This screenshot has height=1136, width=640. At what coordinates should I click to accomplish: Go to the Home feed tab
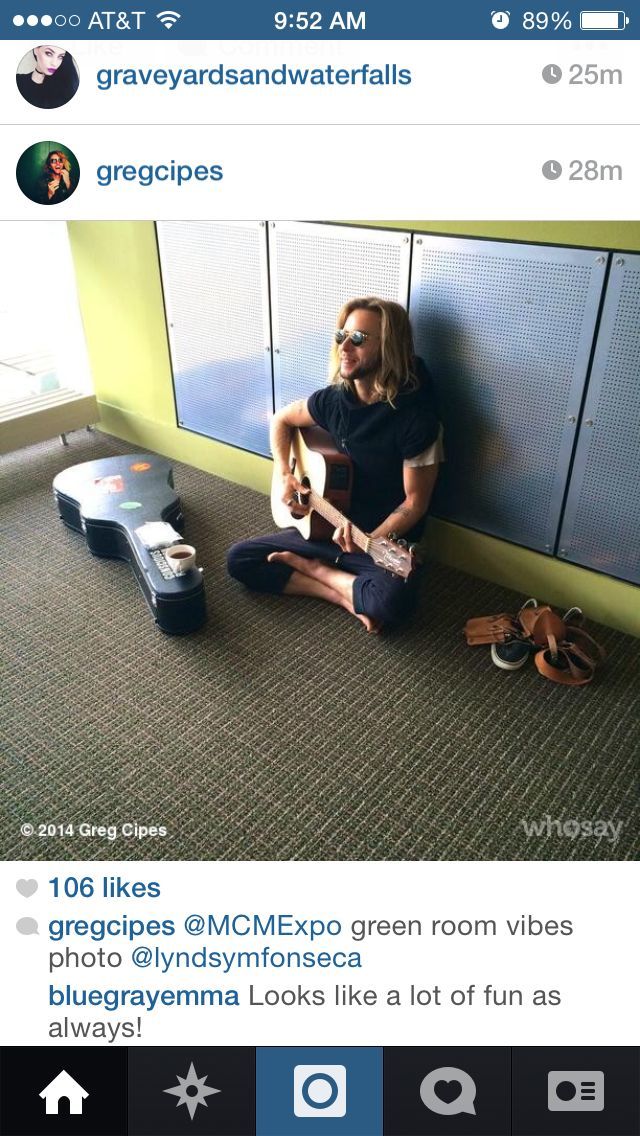tap(63, 1091)
